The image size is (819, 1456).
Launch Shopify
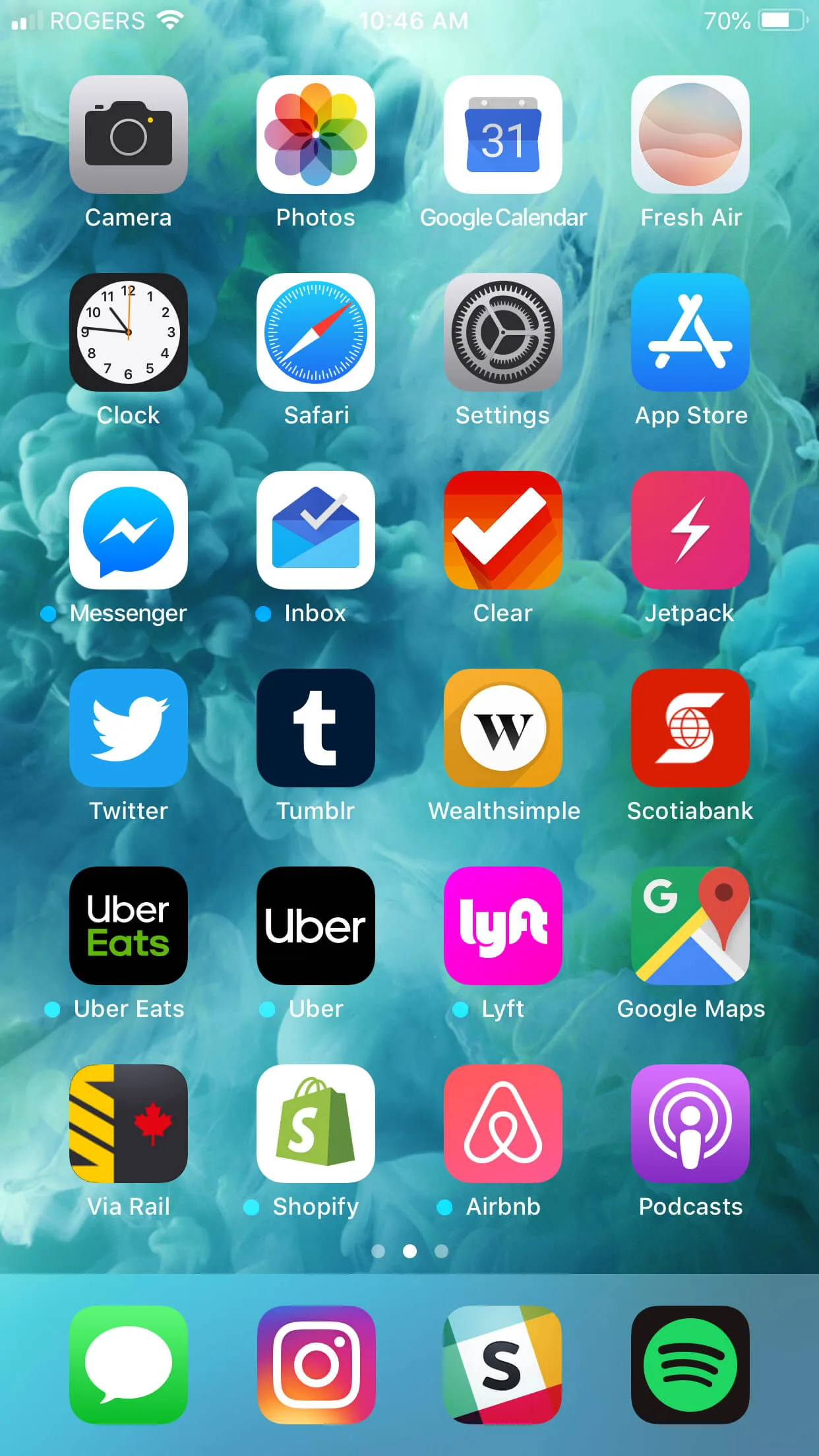coord(316,1124)
